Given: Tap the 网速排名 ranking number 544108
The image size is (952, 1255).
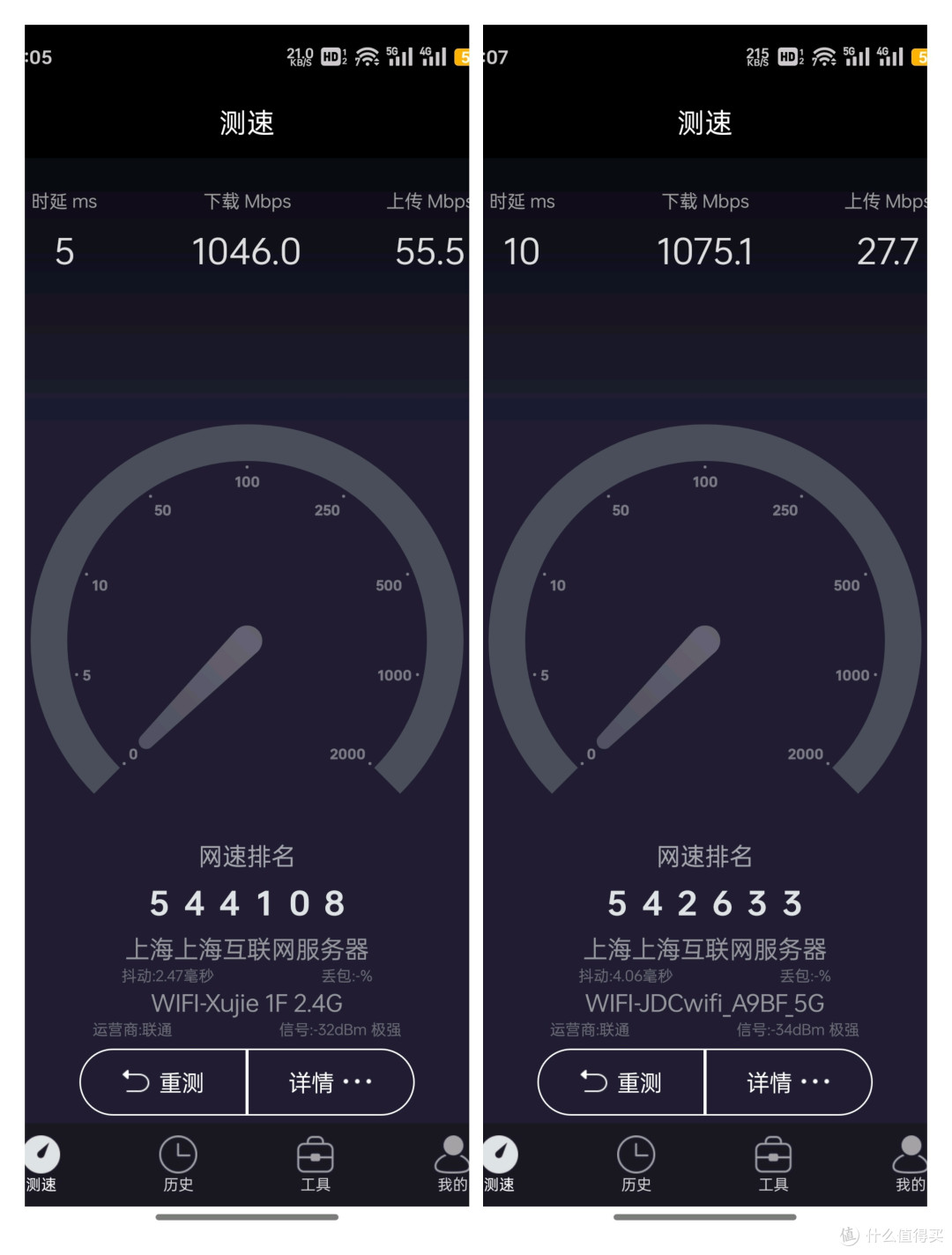Looking at the screenshot, I should click(245, 902).
